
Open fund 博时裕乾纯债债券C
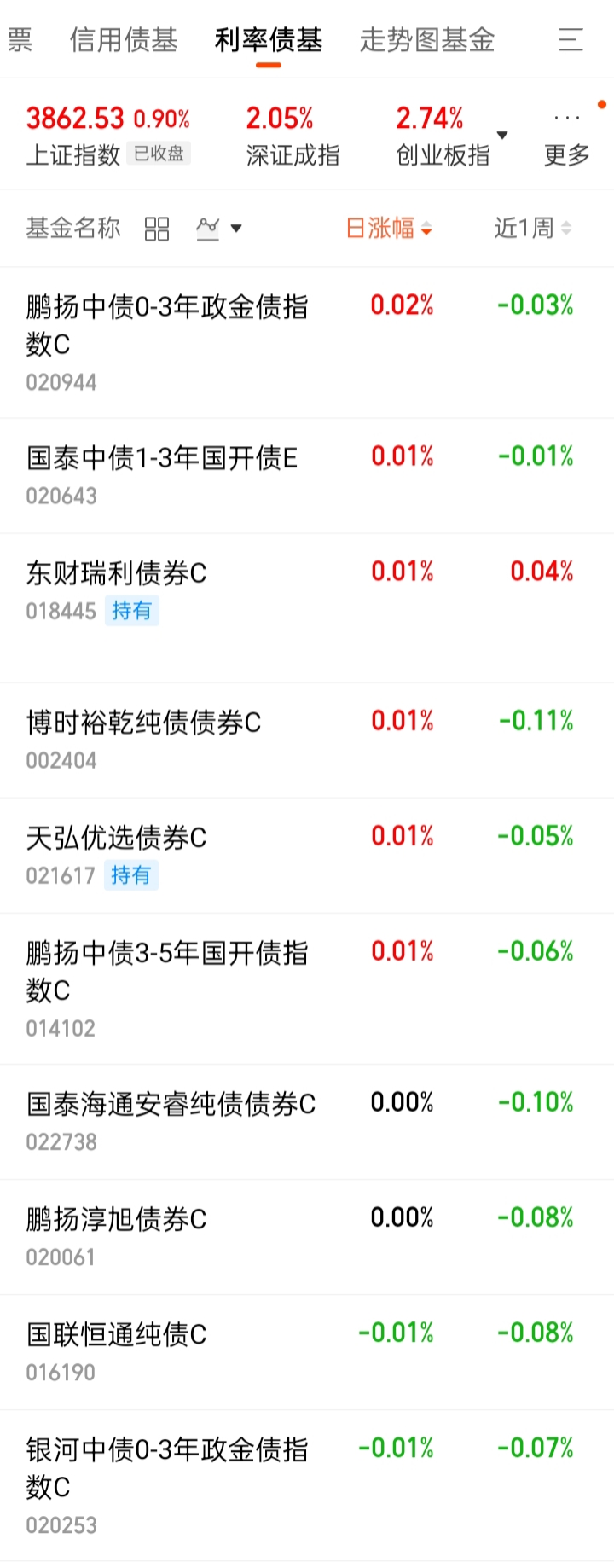(x=307, y=740)
